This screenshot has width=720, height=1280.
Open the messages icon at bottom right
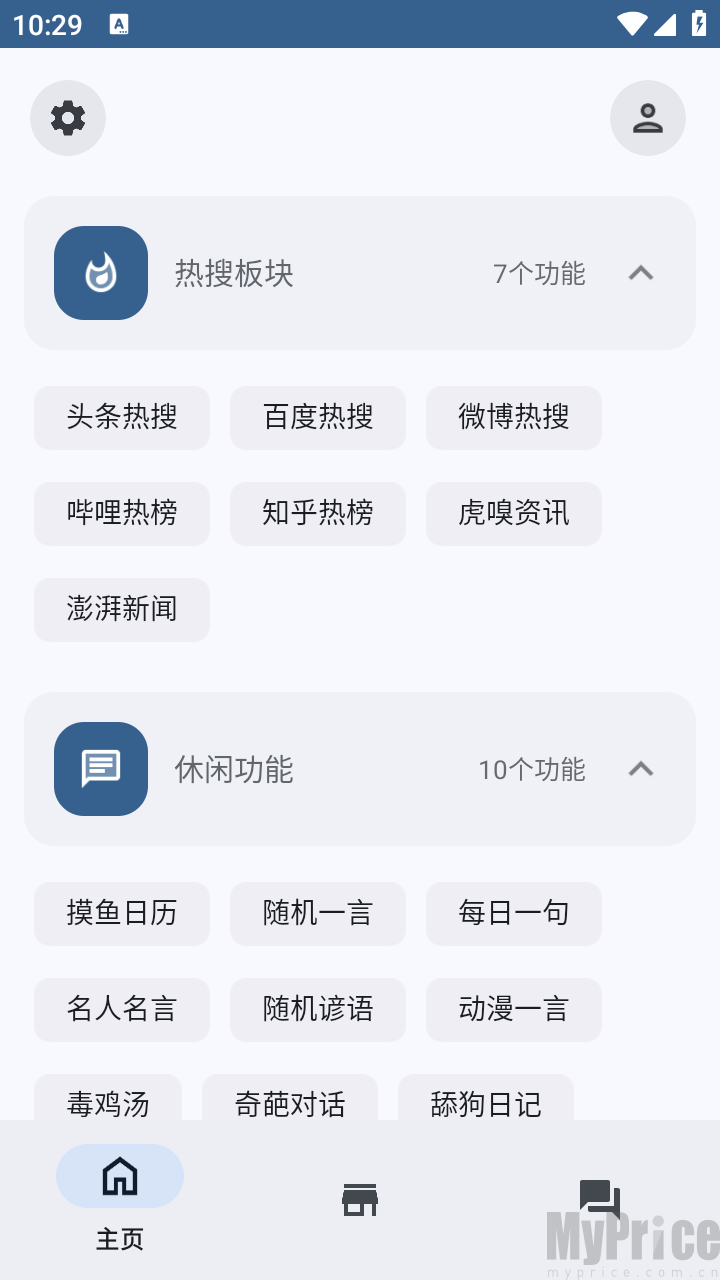click(600, 1198)
